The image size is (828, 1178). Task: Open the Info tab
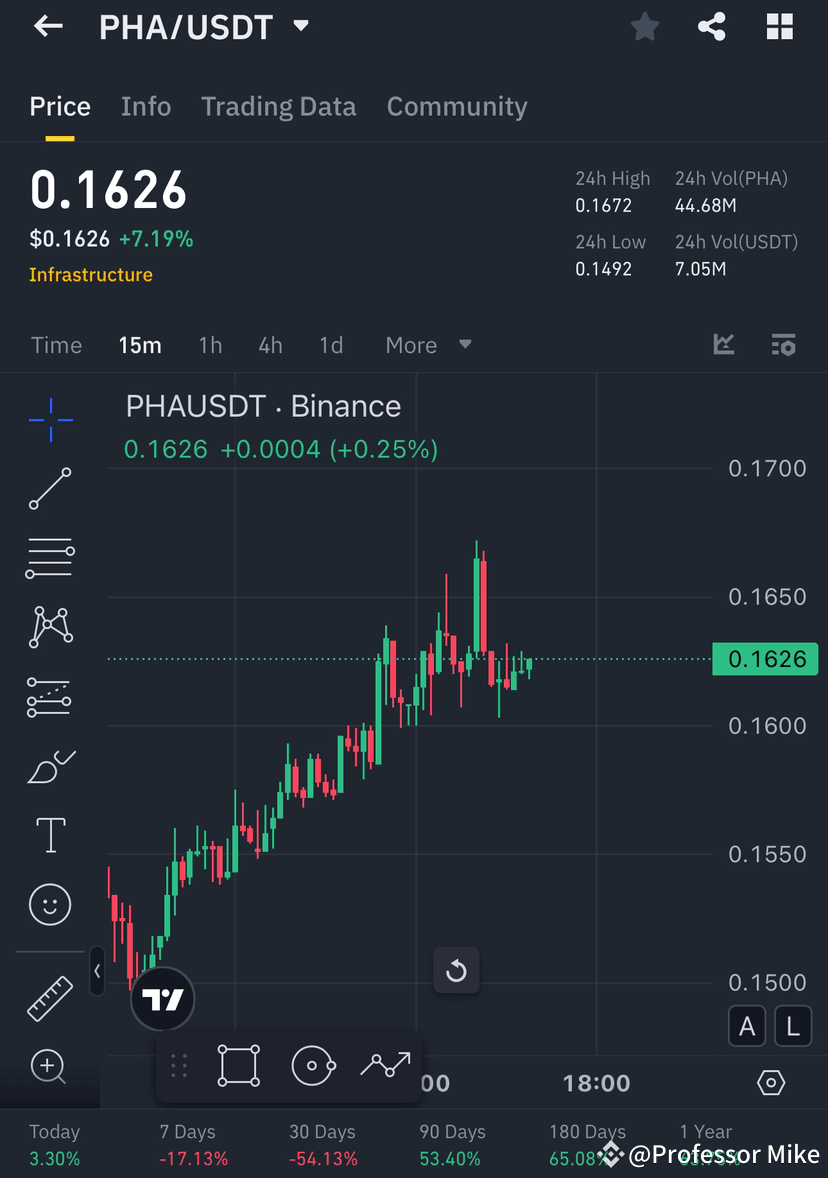click(146, 106)
